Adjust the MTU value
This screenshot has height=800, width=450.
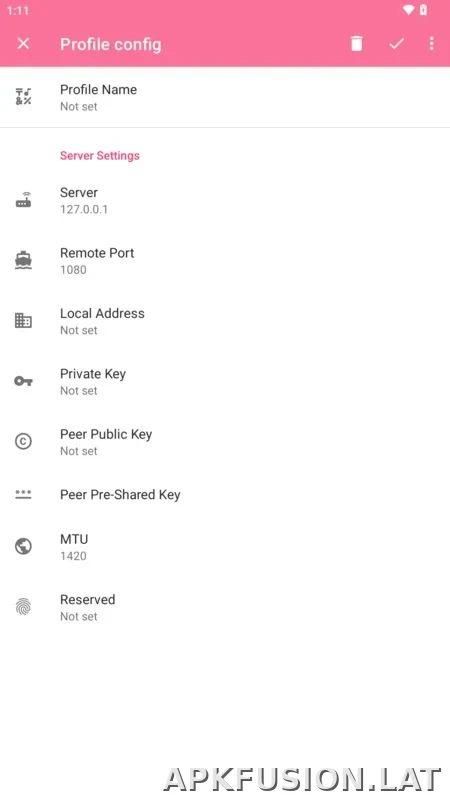coord(225,547)
